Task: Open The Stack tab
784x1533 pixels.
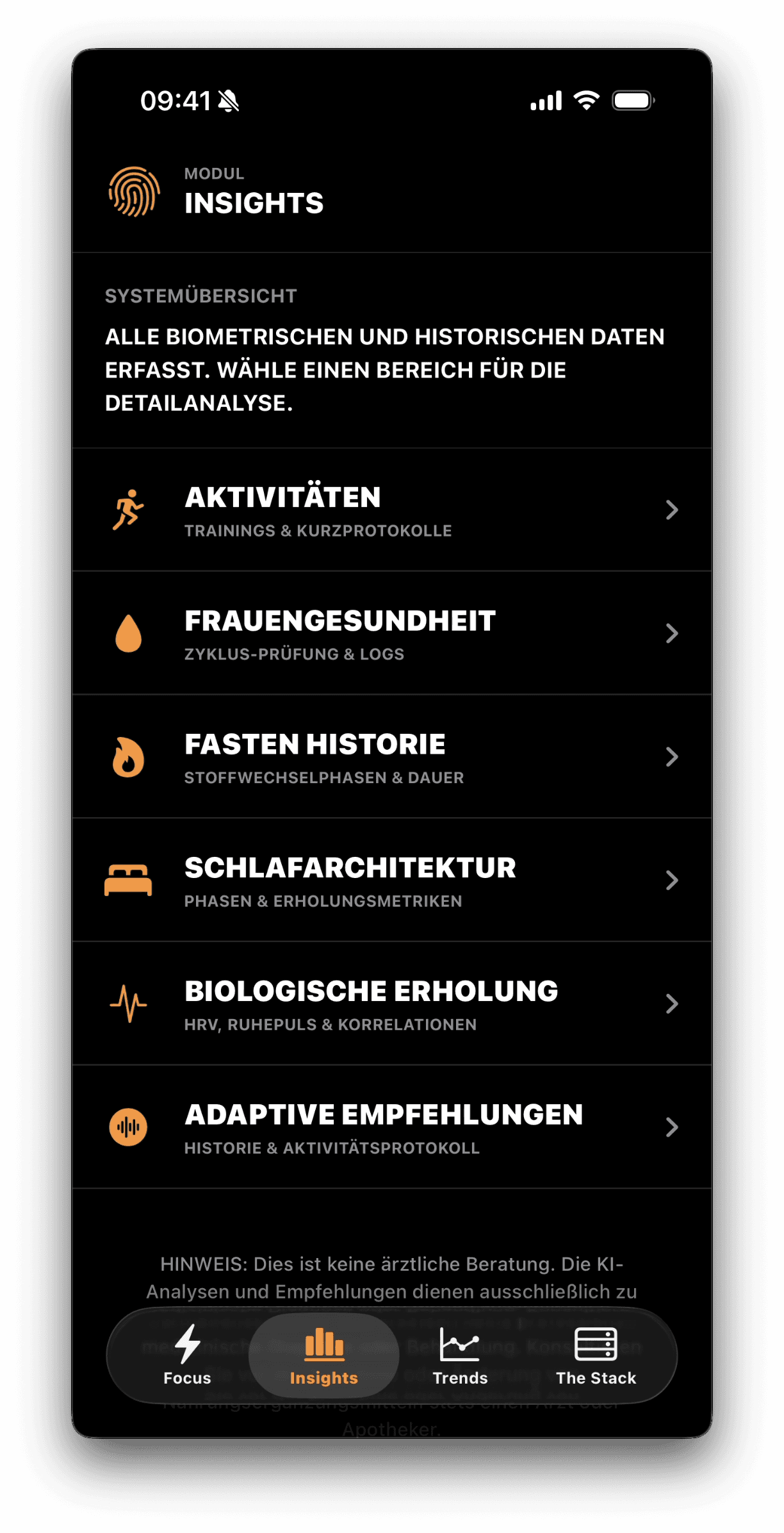Action: [596, 1355]
